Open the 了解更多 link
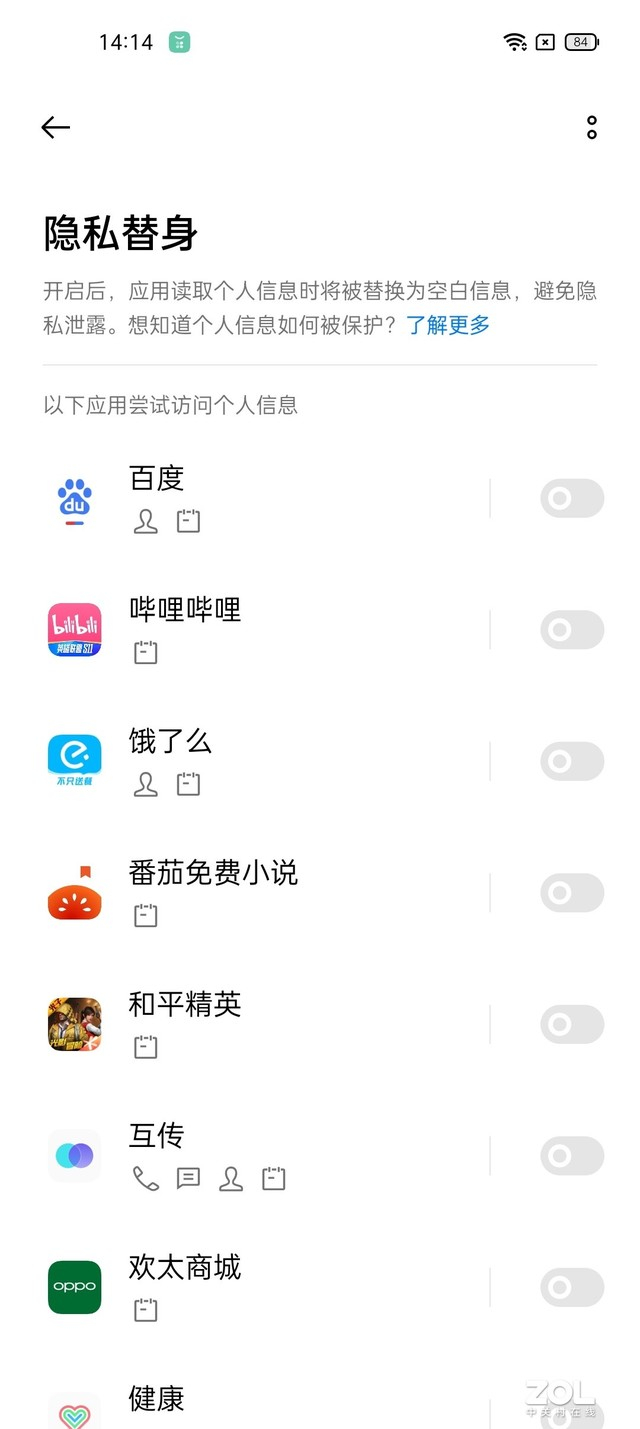 pos(448,325)
